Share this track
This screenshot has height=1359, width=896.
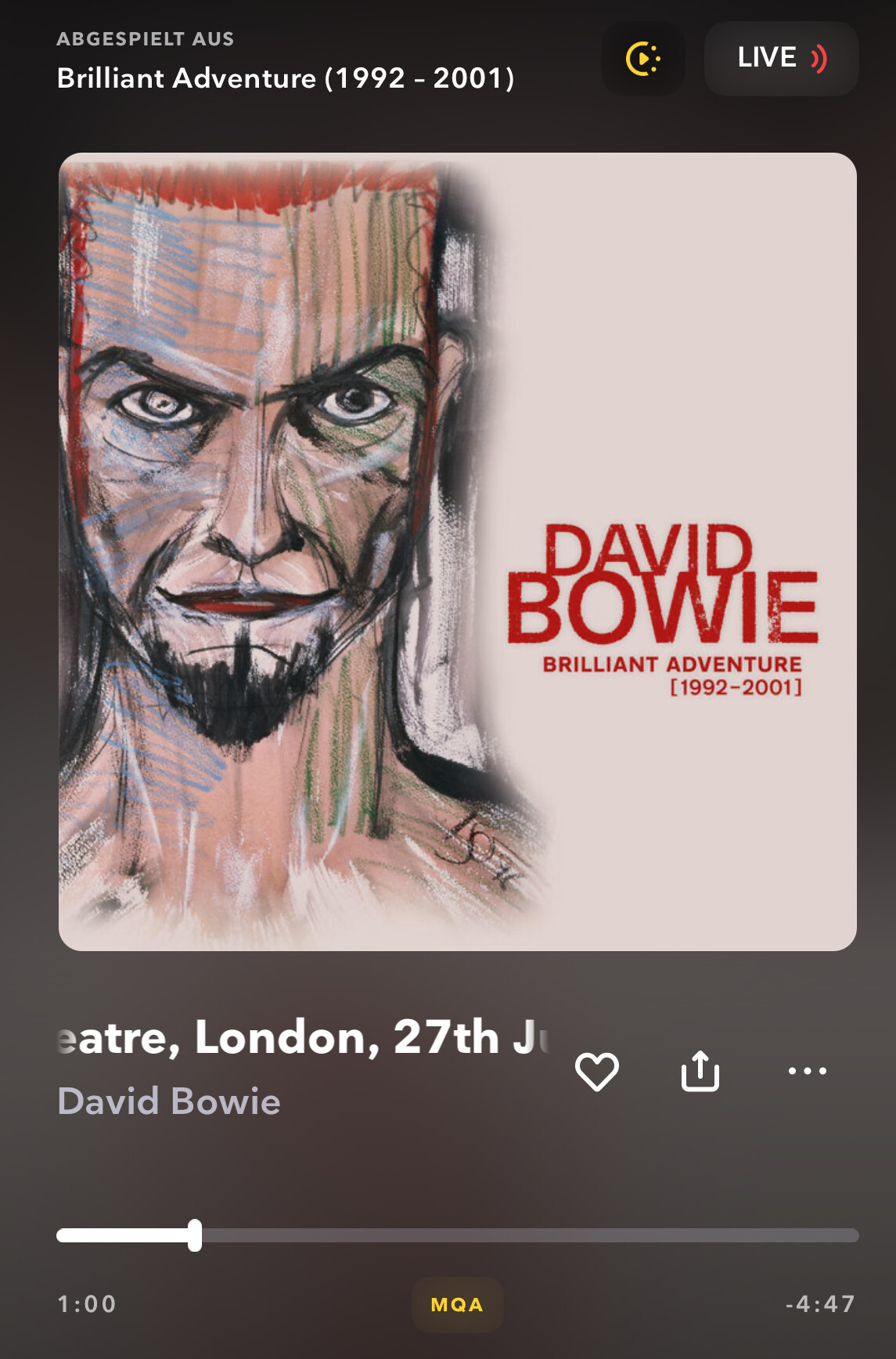point(700,1071)
